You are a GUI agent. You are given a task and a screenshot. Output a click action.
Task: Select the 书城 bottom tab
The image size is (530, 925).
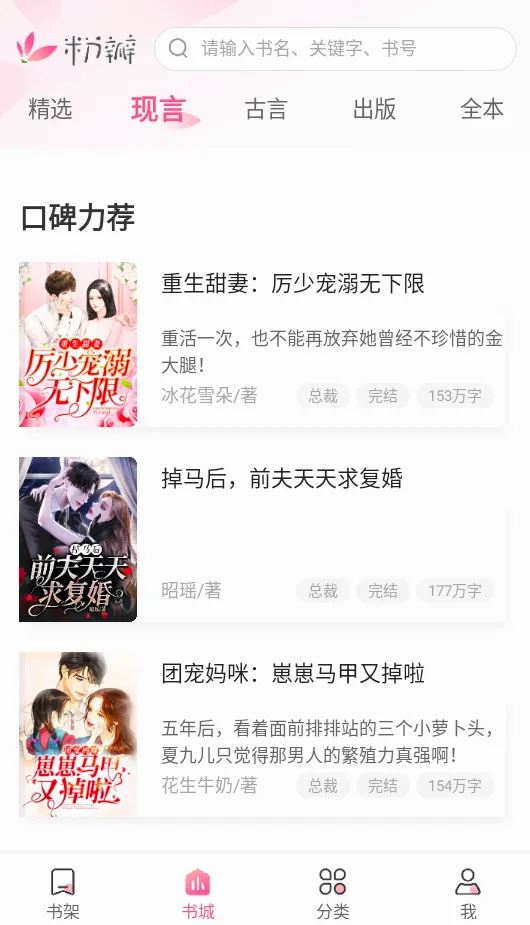coord(198,893)
